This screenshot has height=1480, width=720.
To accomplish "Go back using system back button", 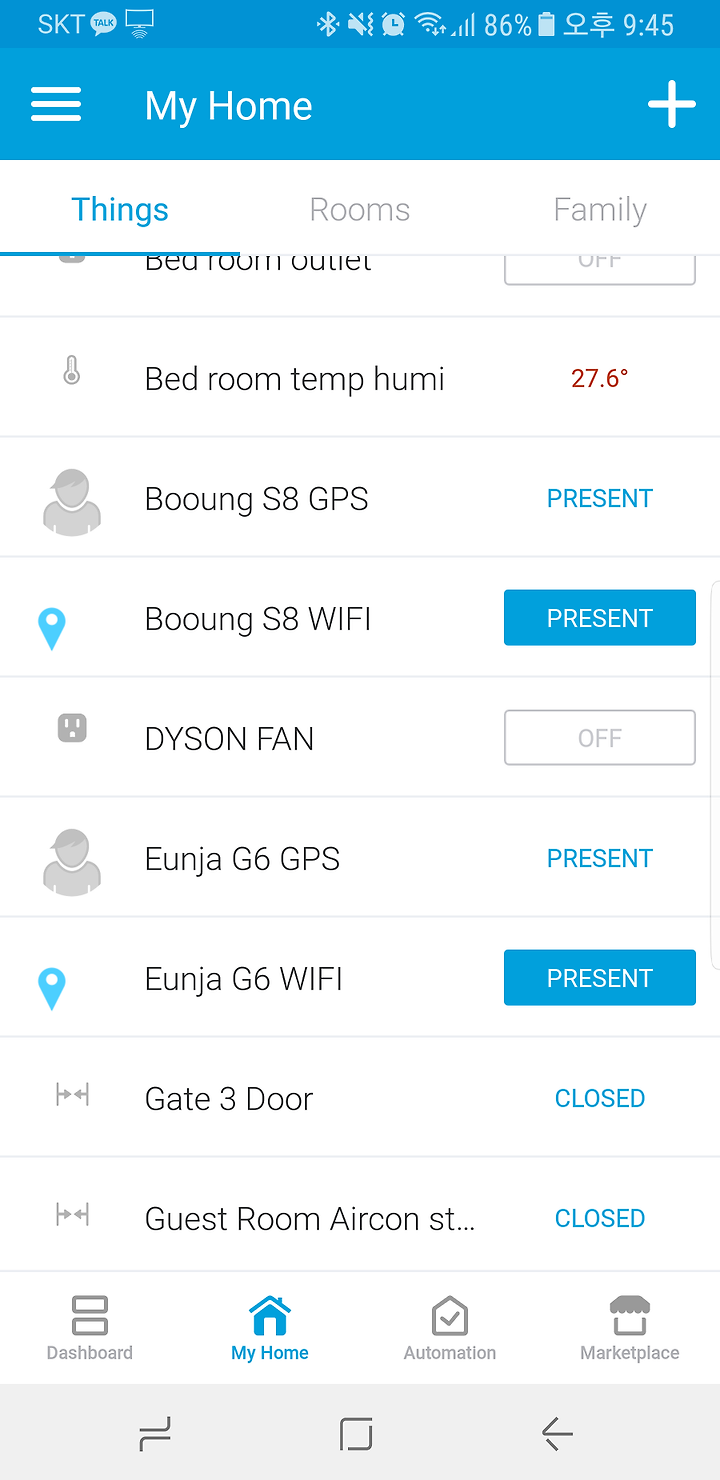I will [557, 1434].
